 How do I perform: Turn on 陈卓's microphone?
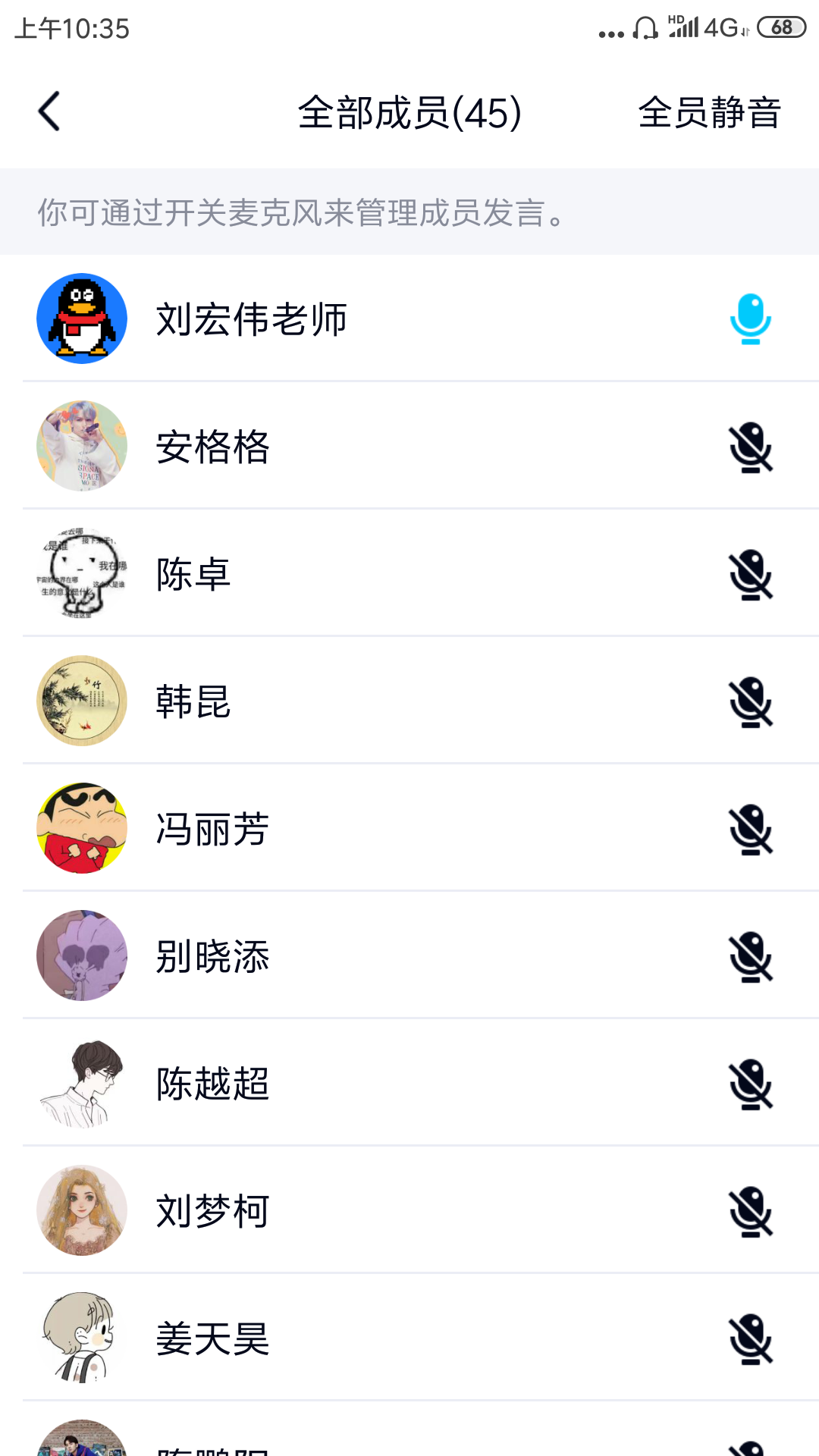[x=750, y=575]
